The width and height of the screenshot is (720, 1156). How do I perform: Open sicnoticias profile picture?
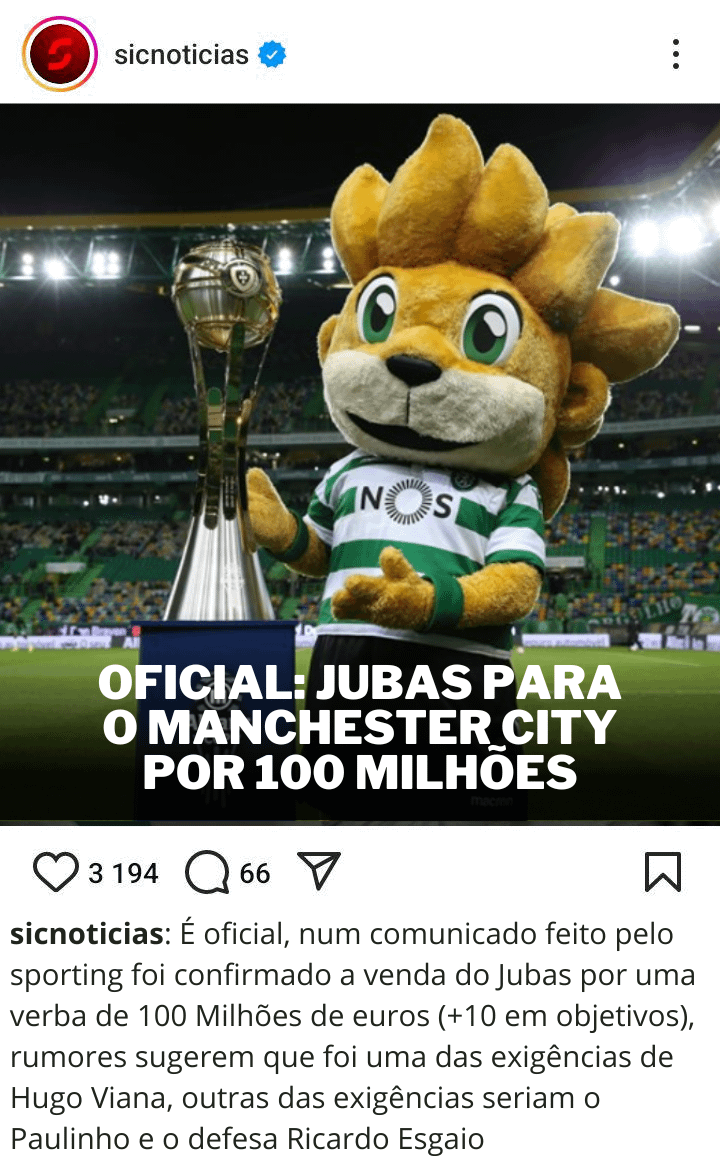59,54
